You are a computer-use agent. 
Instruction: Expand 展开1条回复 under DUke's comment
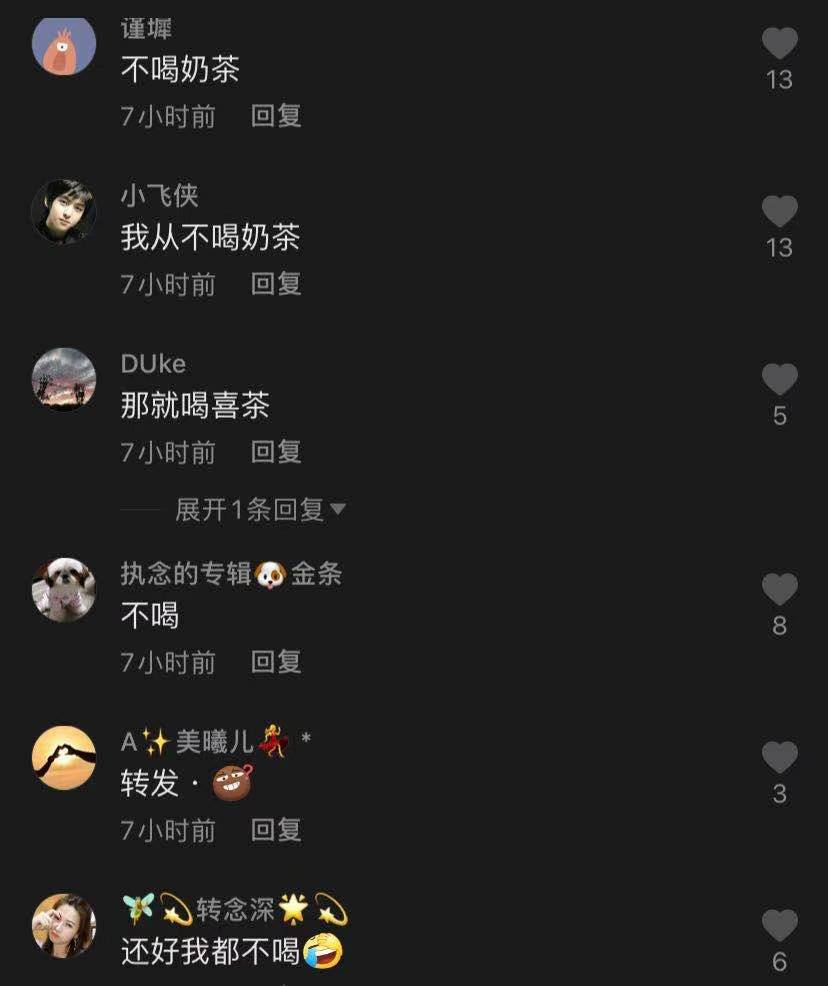tap(260, 510)
